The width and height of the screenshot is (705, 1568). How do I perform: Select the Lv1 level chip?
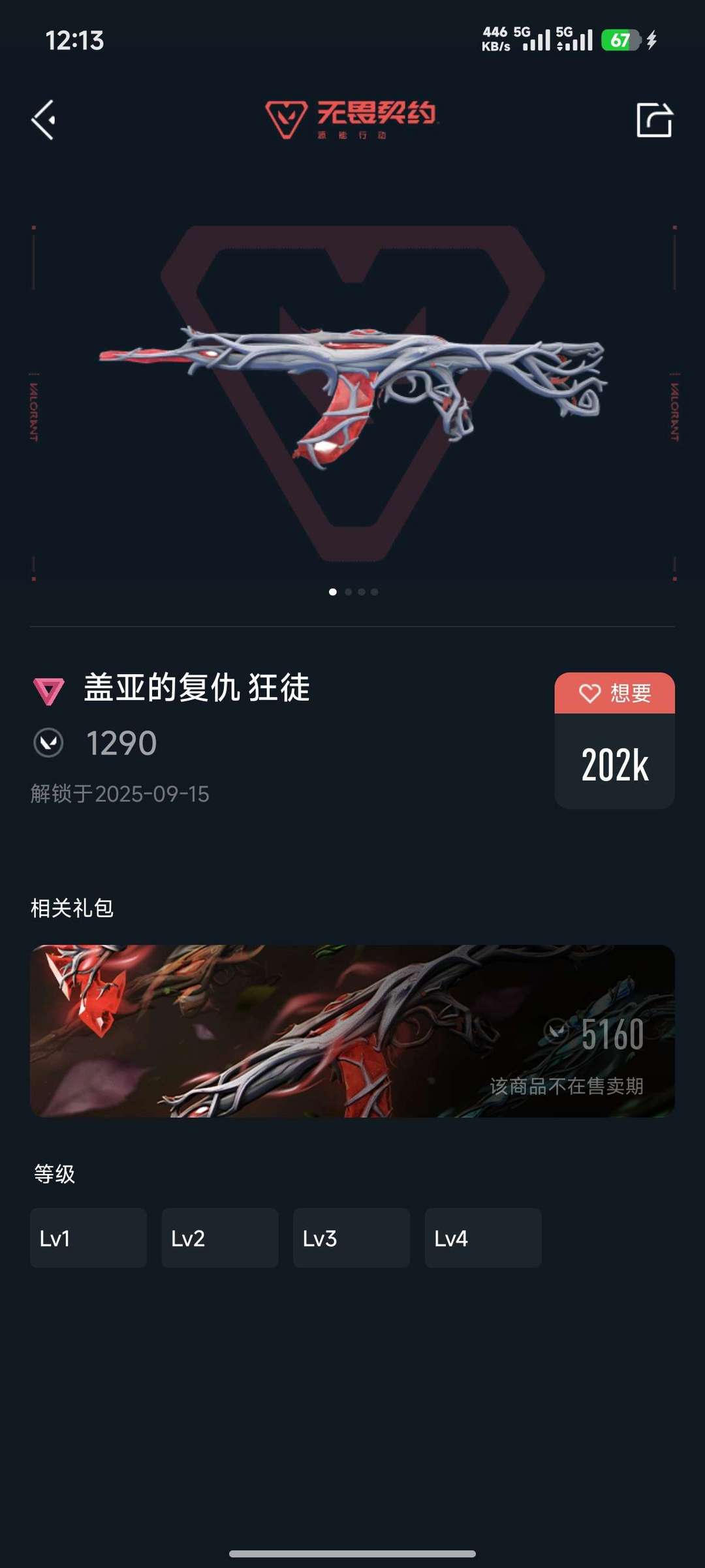(x=88, y=1238)
